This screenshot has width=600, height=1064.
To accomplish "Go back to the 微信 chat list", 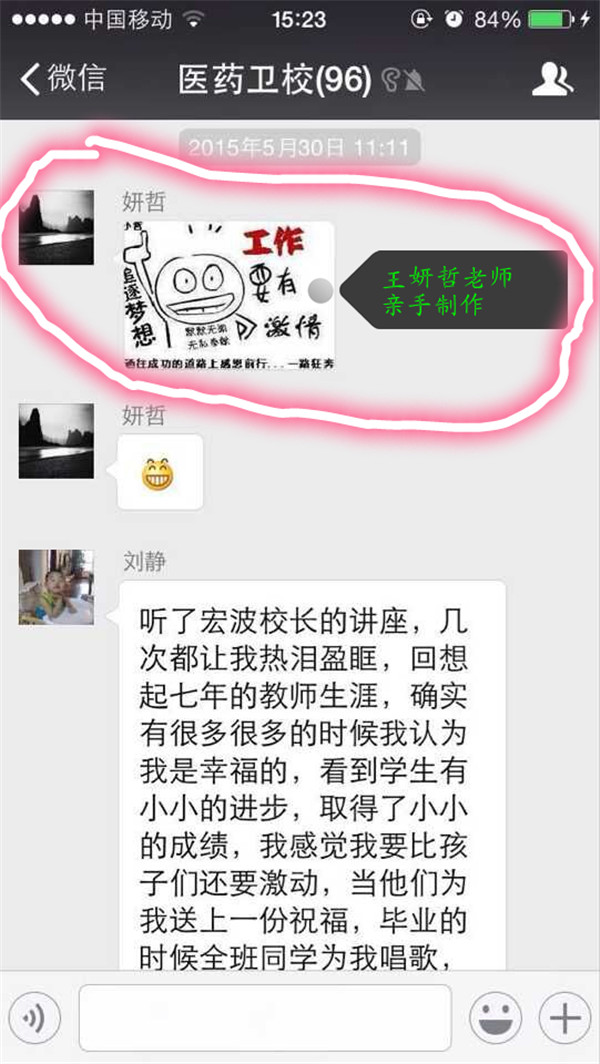I will coord(62,79).
